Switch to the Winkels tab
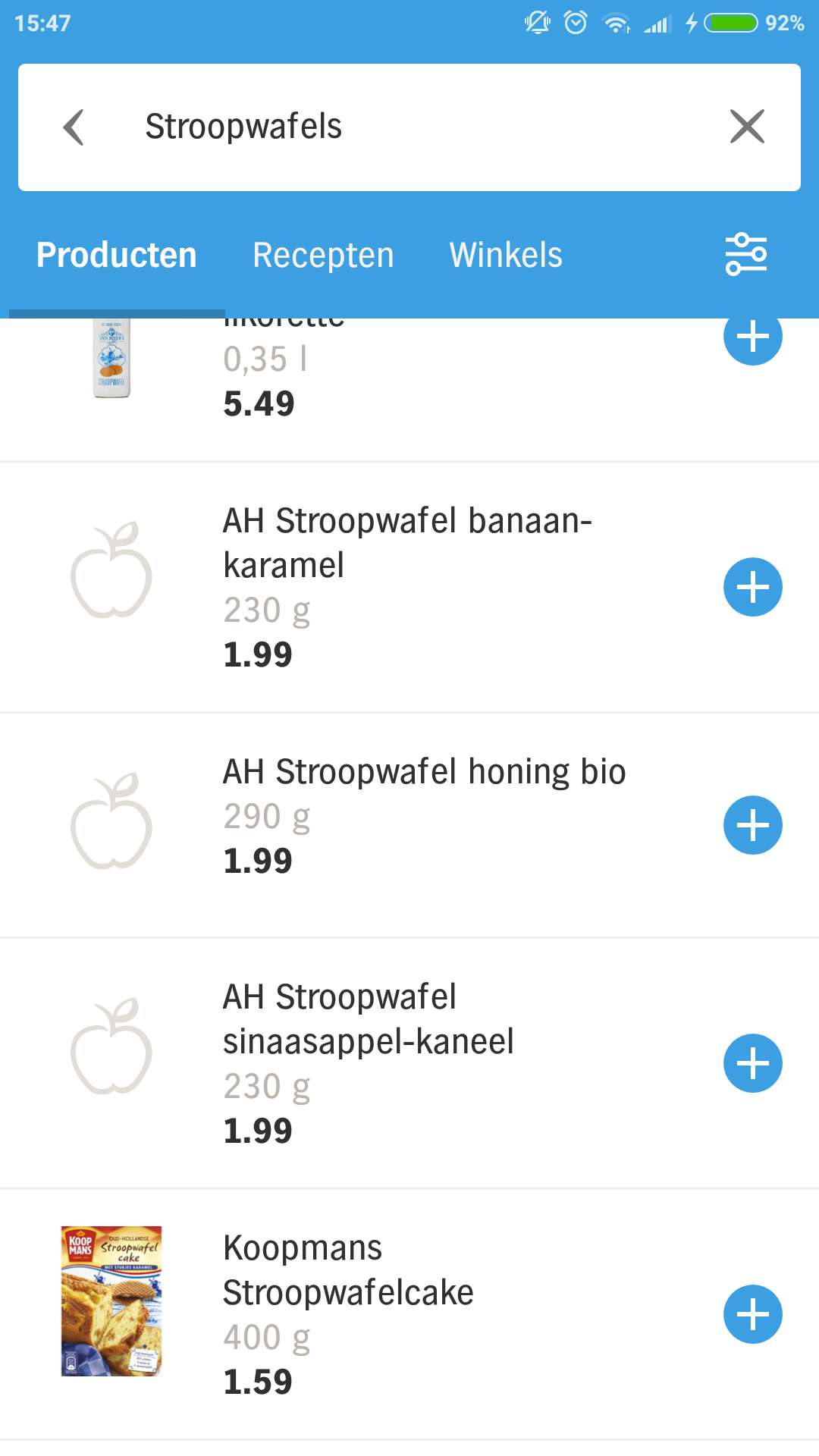The height and width of the screenshot is (1456, 819). pos(506,255)
